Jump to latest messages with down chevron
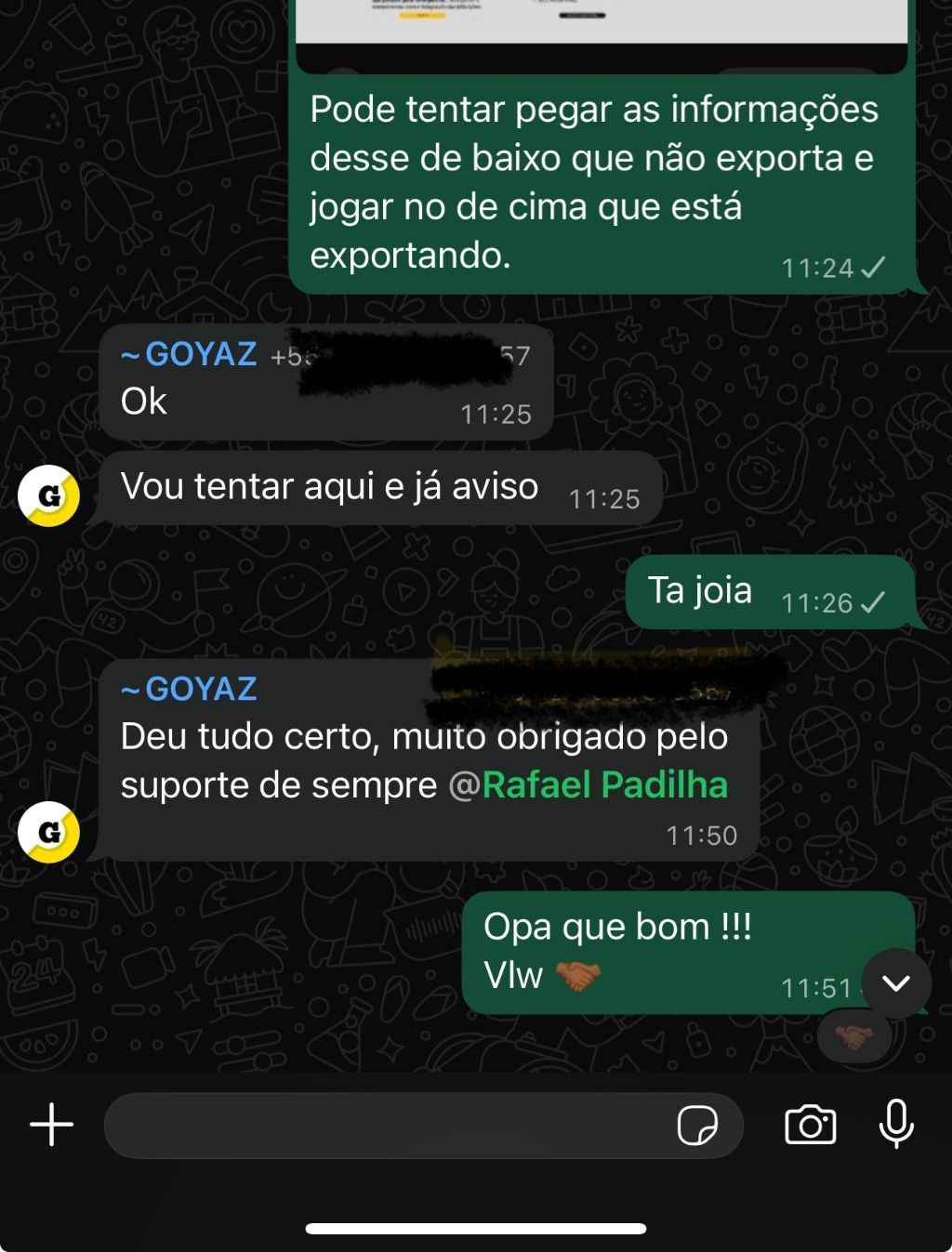Screen dimensions: 952x1252 (896, 983)
